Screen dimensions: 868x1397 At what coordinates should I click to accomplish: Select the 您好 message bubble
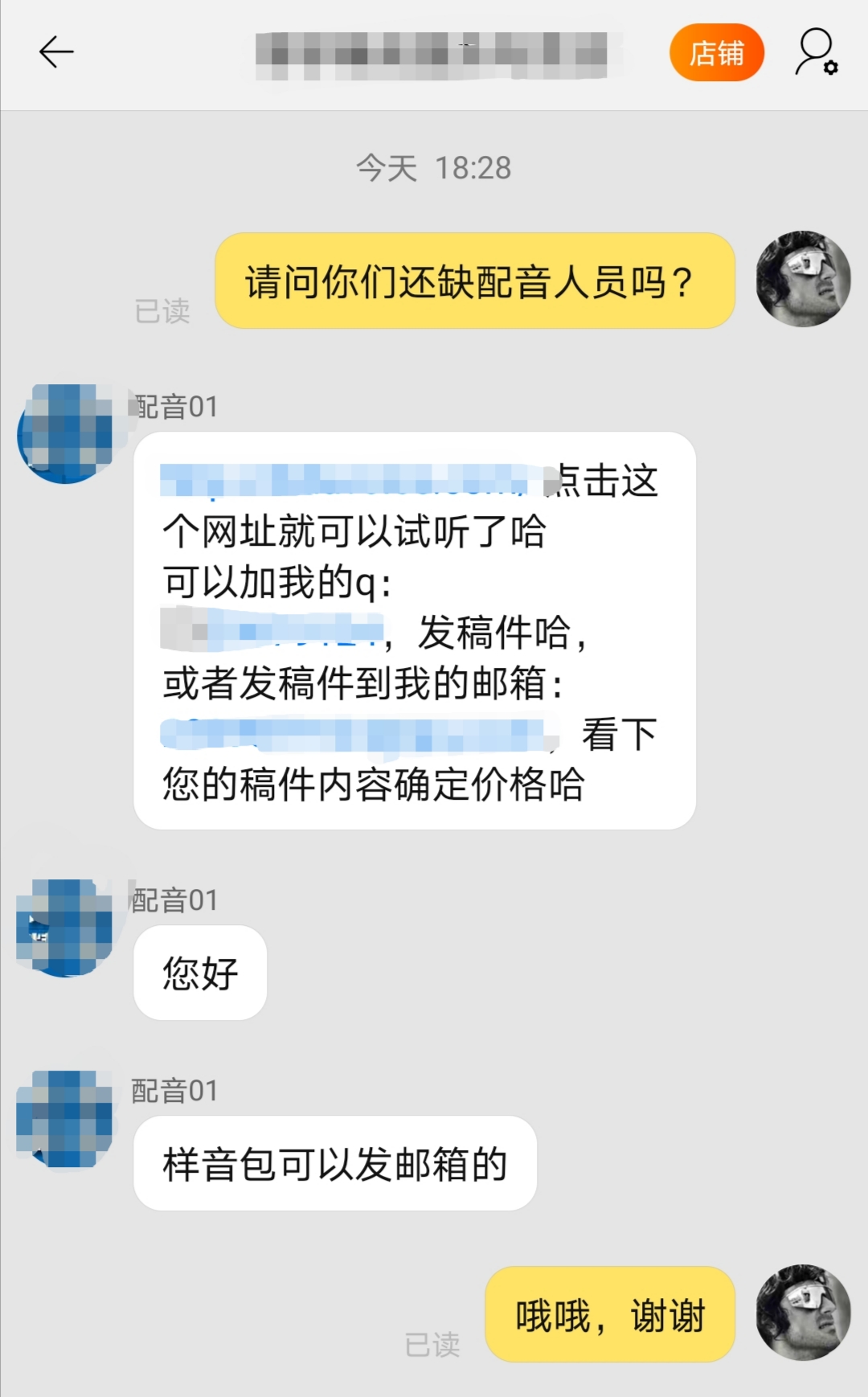199,972
